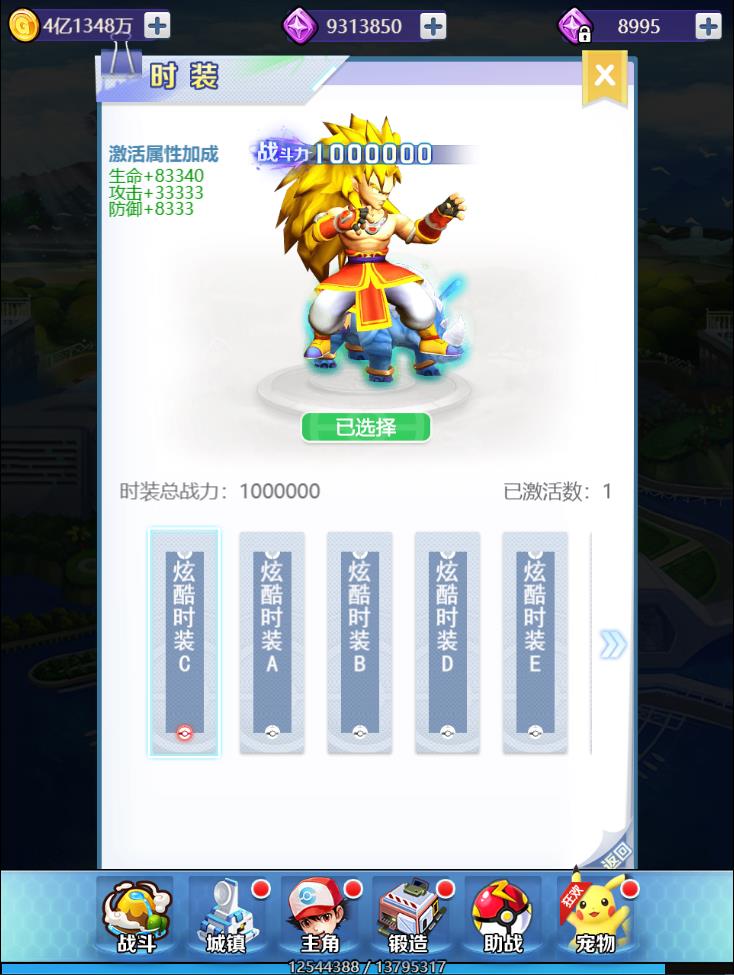Select outfit 炫酷时装A

coord(272,642)
